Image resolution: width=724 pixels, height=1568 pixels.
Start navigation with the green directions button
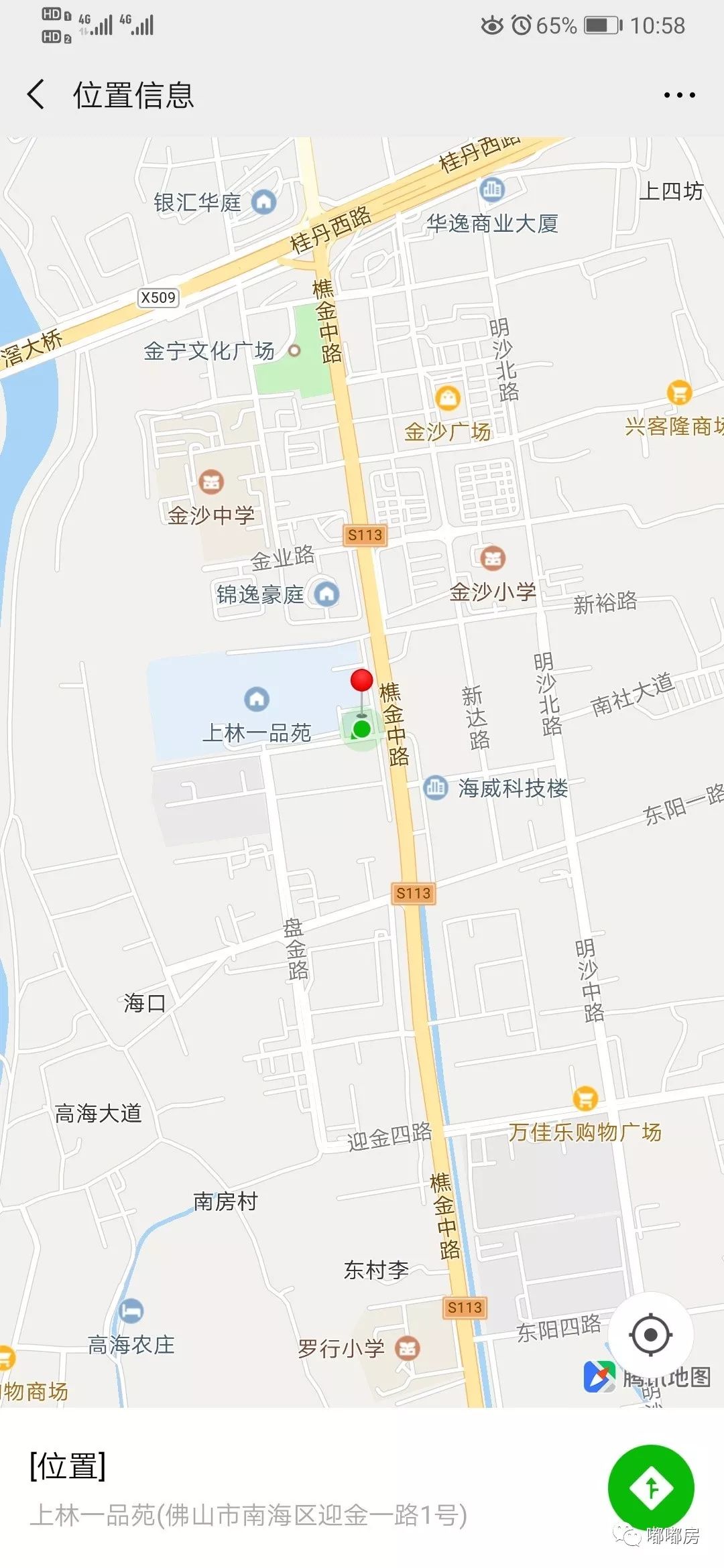[651, 1488]
